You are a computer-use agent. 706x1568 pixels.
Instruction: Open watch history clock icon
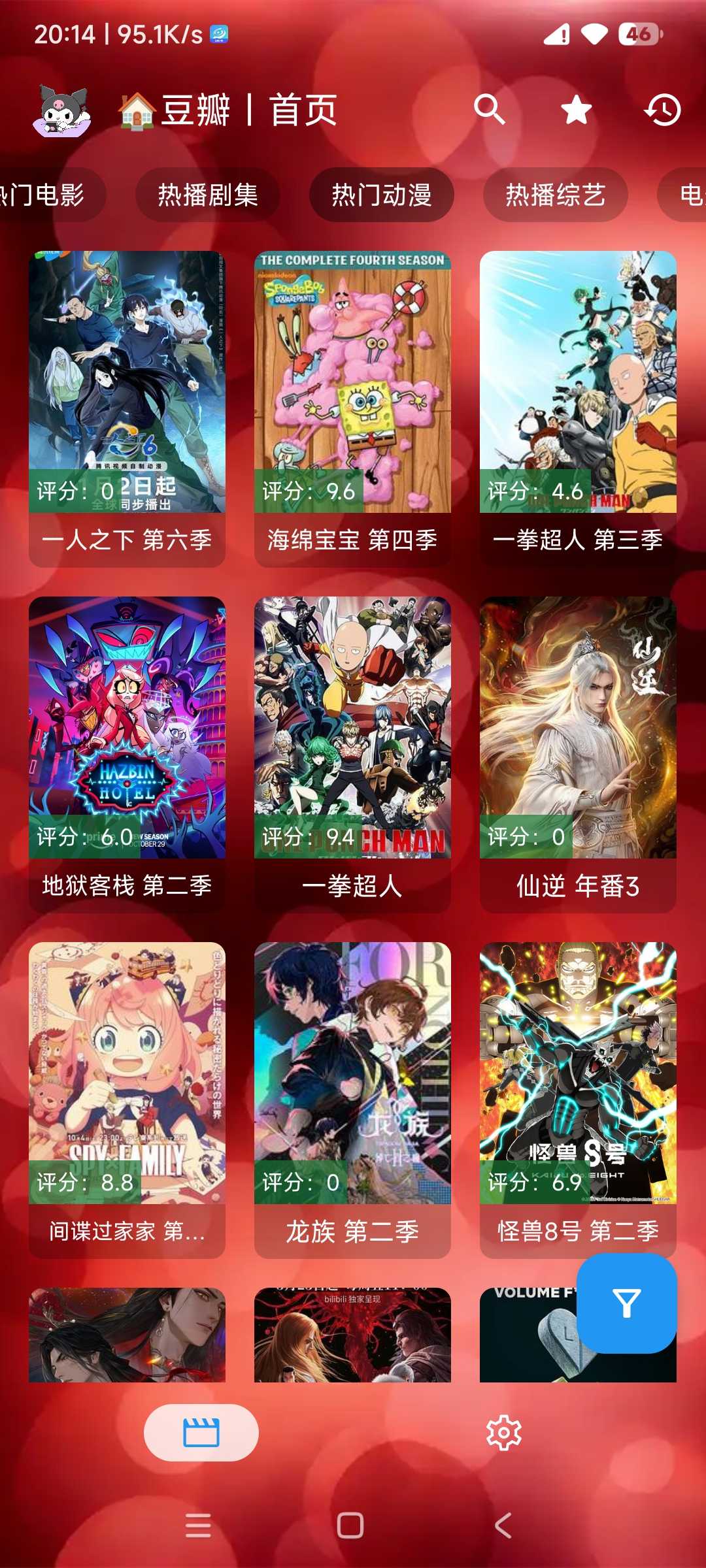pos(663,109)
